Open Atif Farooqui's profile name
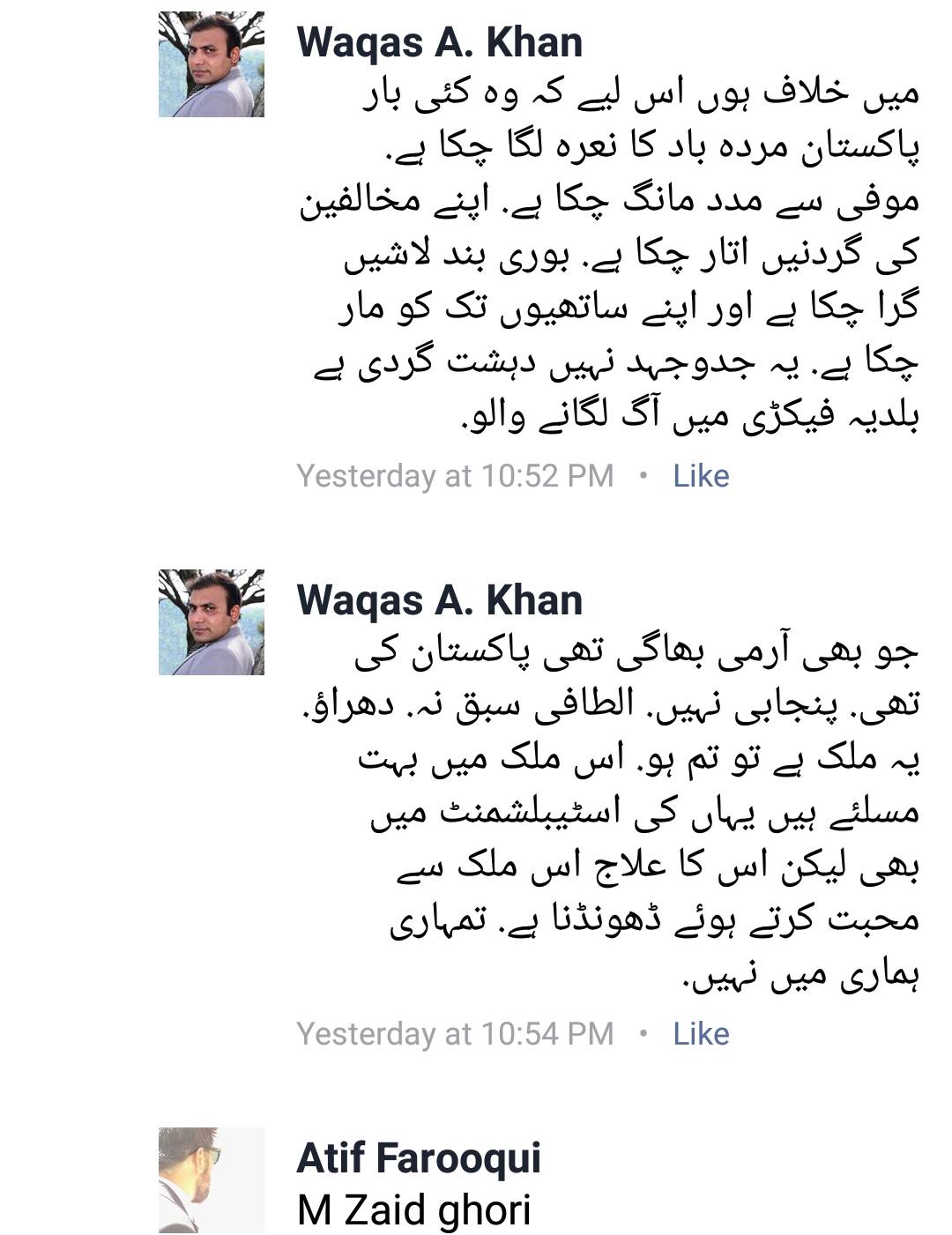 (x=419, y=1157)
